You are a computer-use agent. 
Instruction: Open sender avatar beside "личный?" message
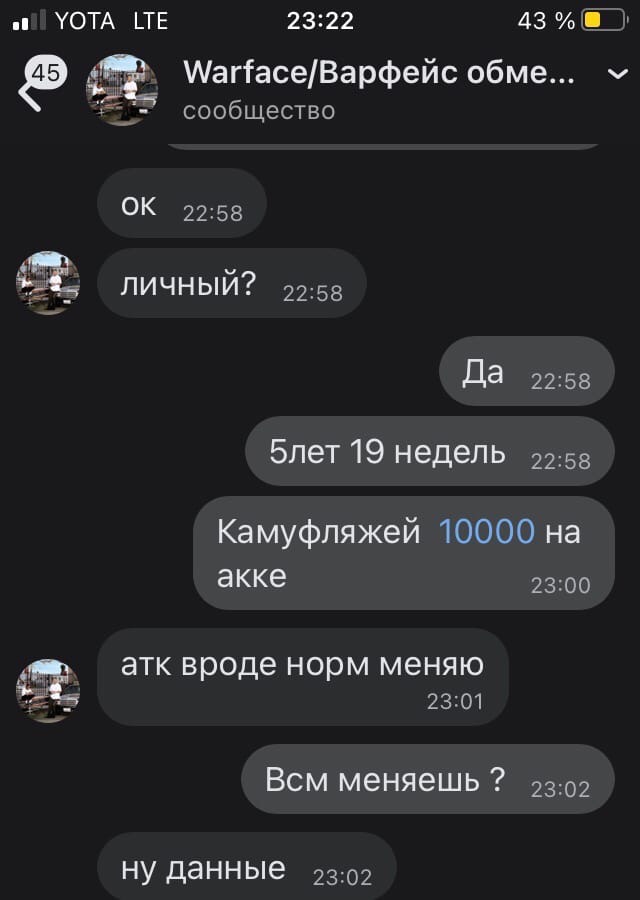[x=48, y=283]
